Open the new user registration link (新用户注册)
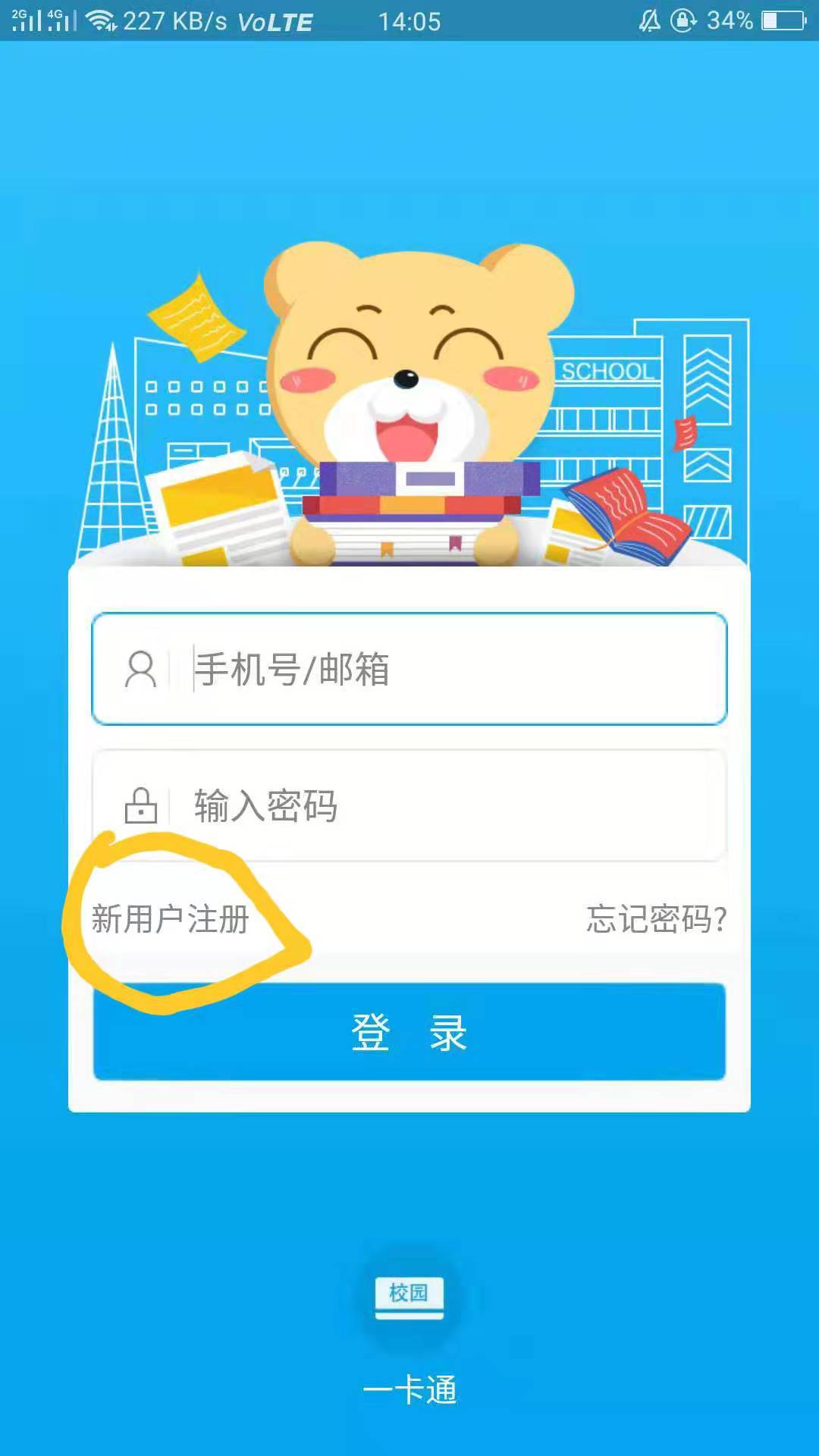Viewport: 819px width, 1456px height. tap(171, 919)
